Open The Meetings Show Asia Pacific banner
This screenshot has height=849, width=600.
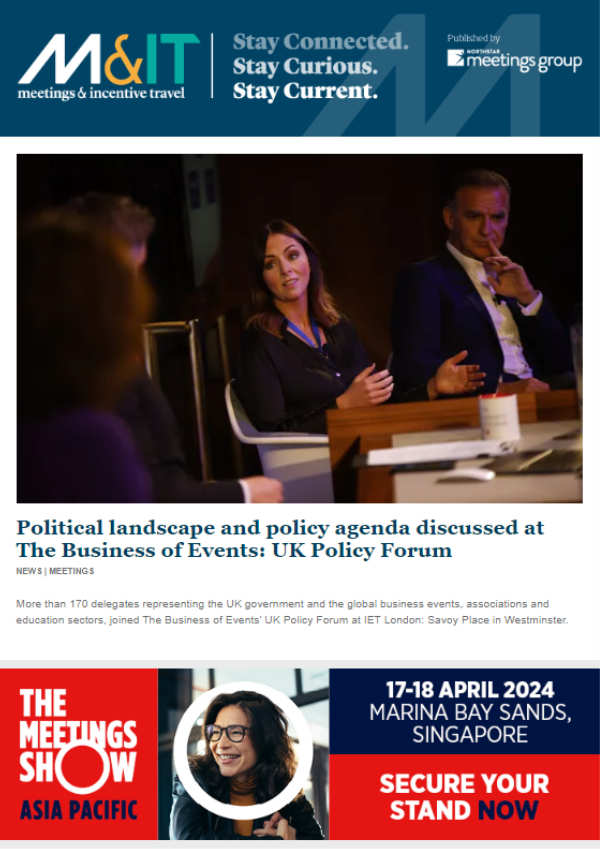point(299,754)
